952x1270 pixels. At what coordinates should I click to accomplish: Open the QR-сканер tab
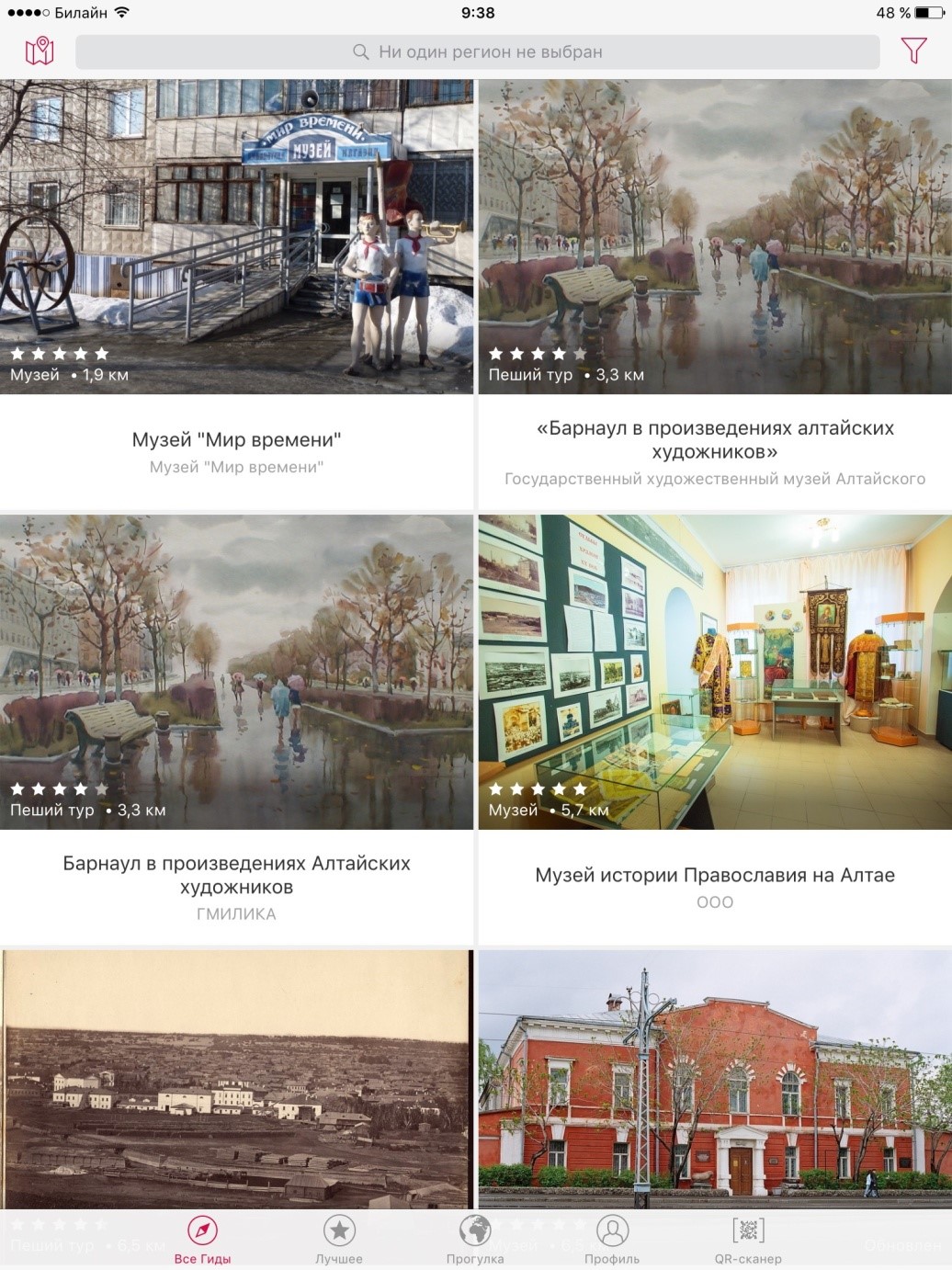pyautogui.click(x=748, y=1240)
